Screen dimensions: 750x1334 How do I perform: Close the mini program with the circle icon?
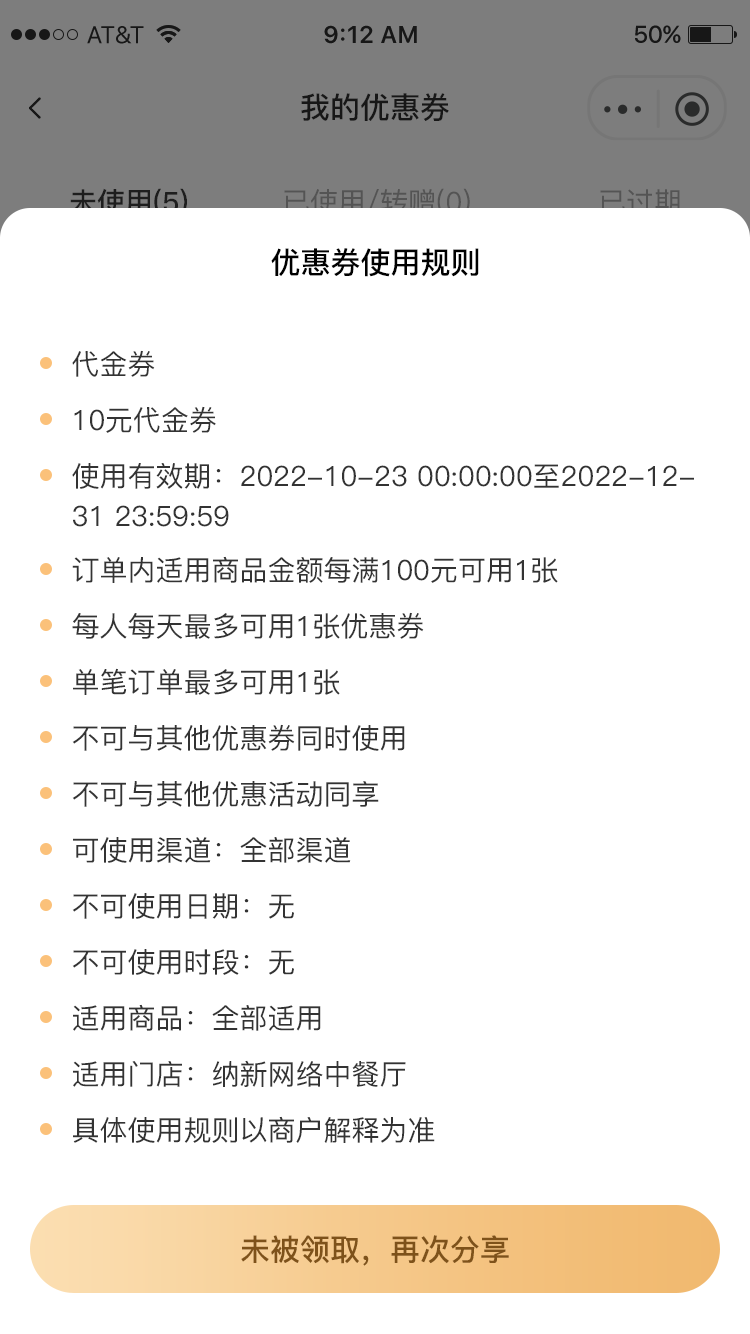pyautogui.click(x=691, y=108)
